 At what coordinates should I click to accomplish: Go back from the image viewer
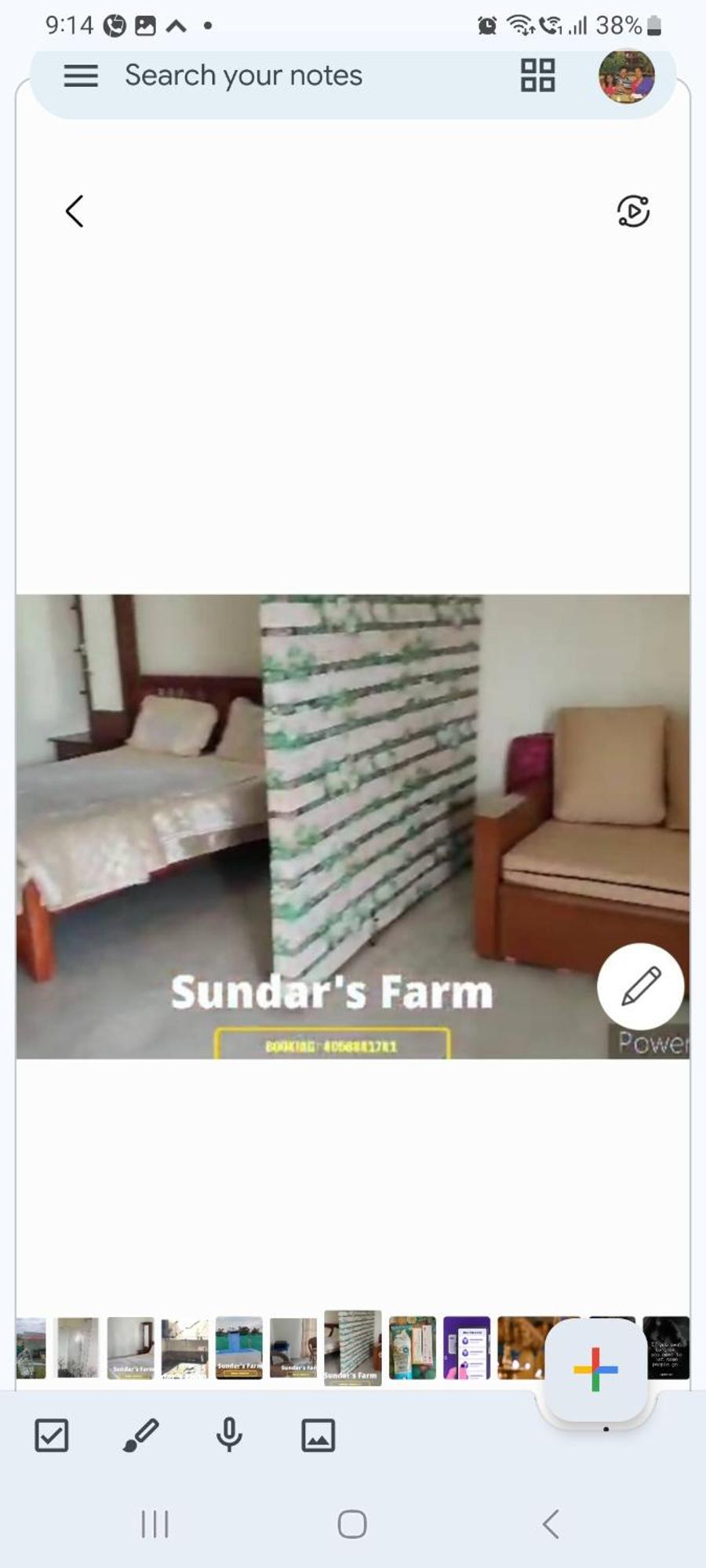click(x=75, y=211)
